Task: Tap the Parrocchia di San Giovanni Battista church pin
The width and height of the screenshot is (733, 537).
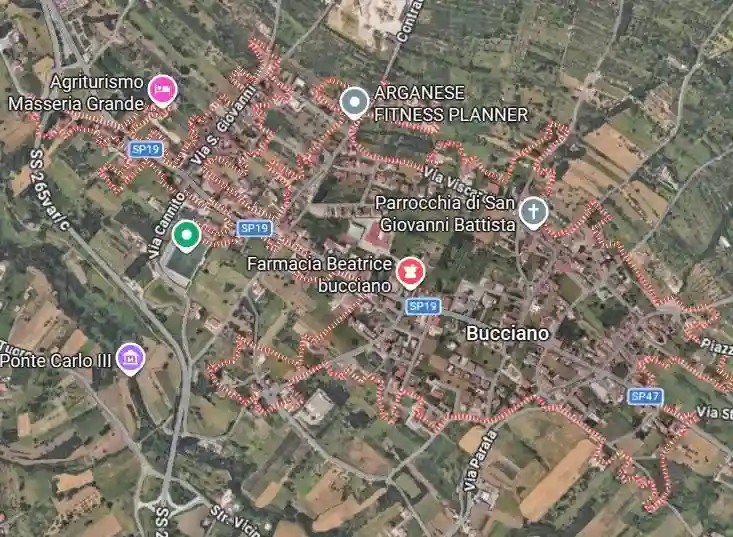Action: click(534, 212)
